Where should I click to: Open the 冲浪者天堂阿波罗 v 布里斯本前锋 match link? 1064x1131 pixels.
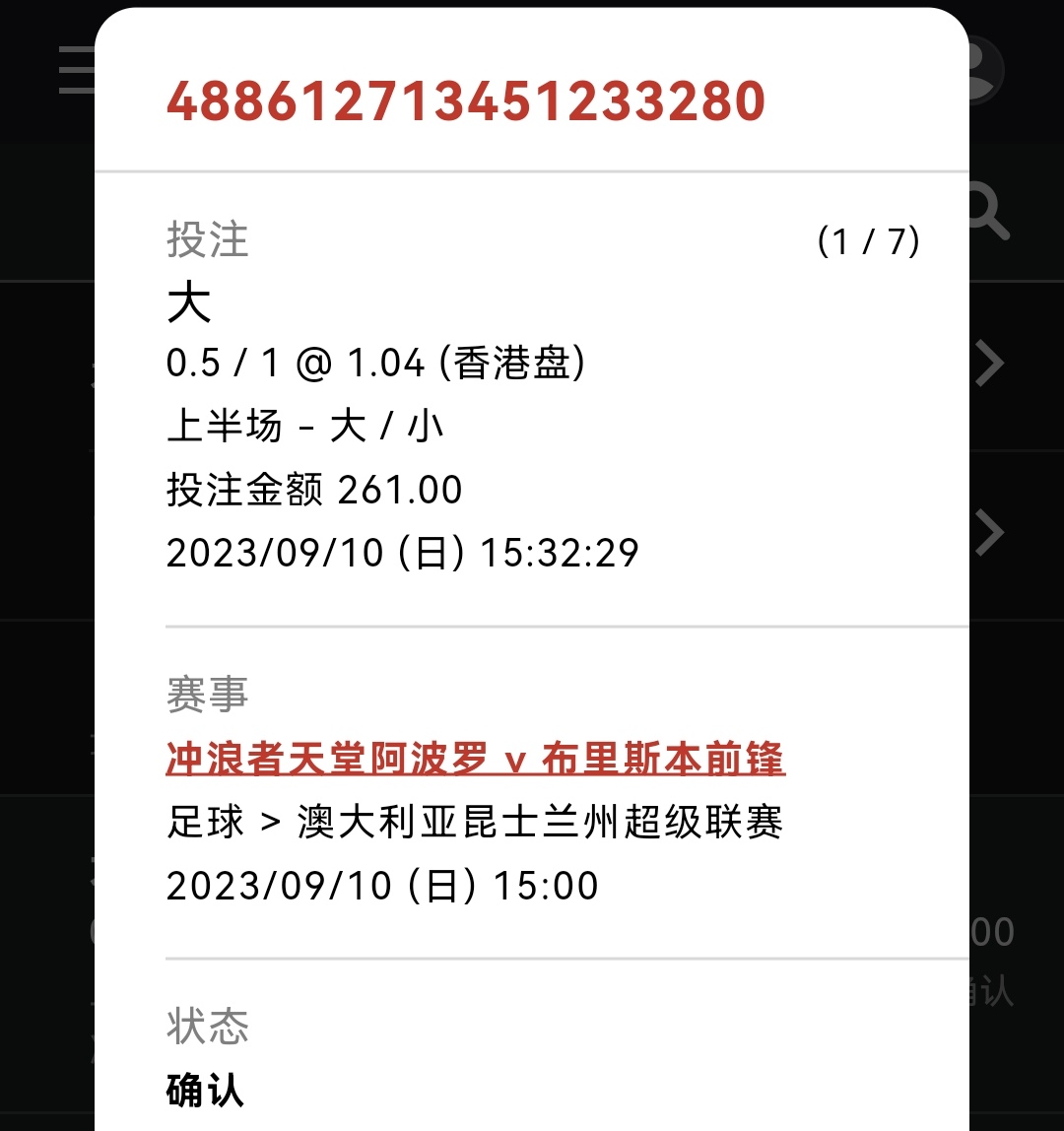tap(476, 759)
